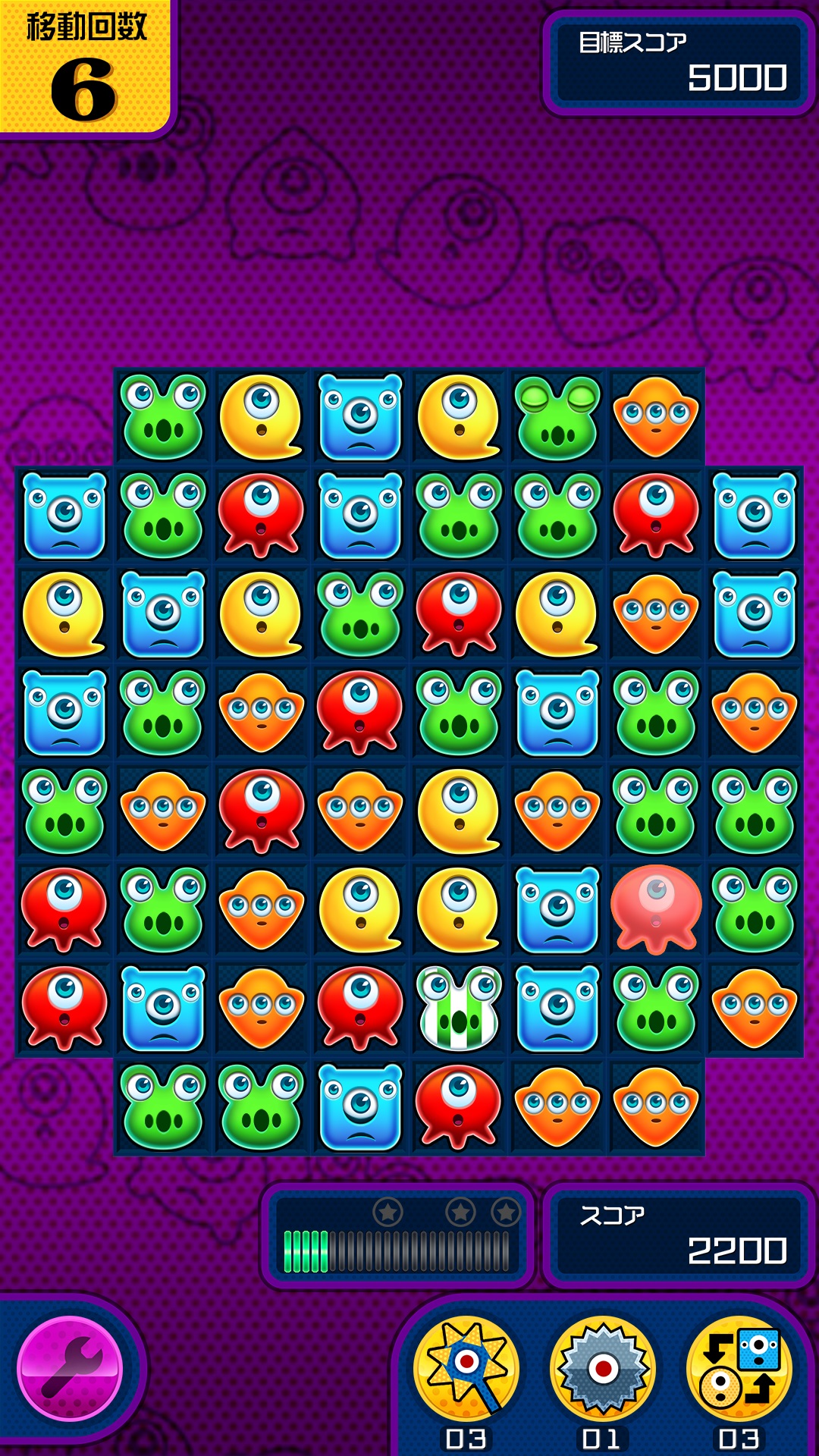
Task: Activate the star wand booster
Action: 466,1370
